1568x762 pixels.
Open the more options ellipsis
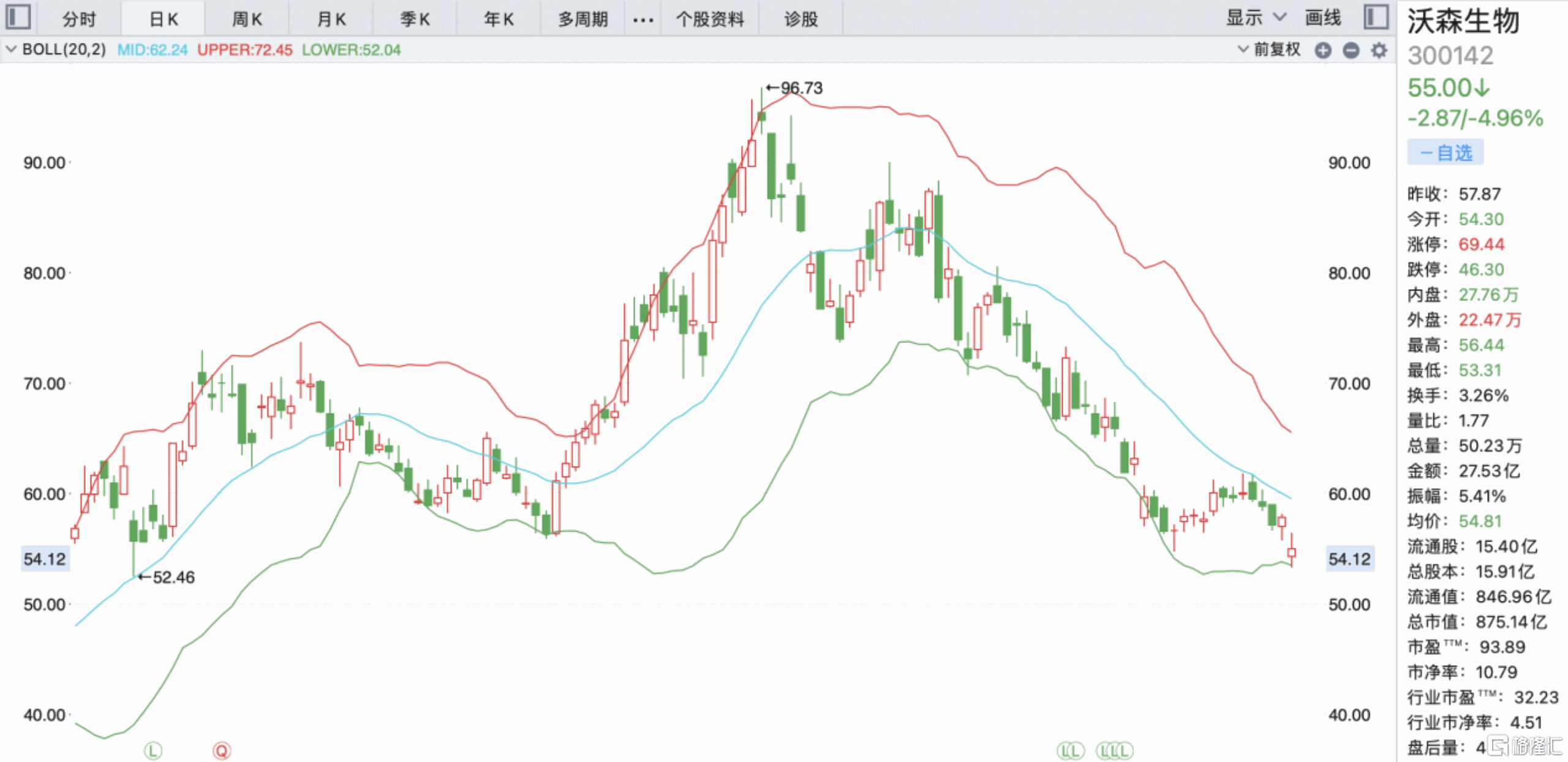point(643,20)
